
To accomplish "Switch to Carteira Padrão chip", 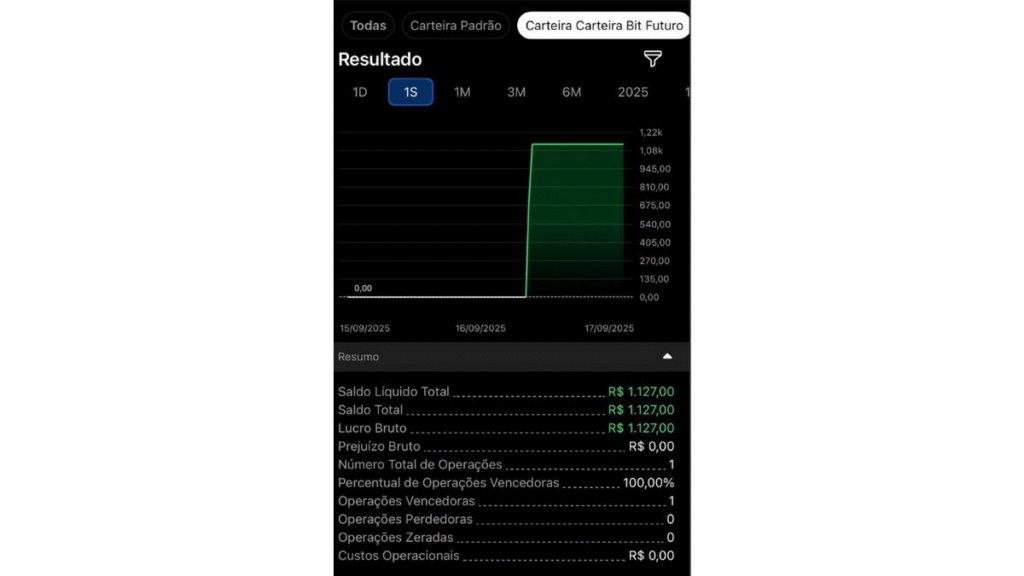I will [456, 26].
